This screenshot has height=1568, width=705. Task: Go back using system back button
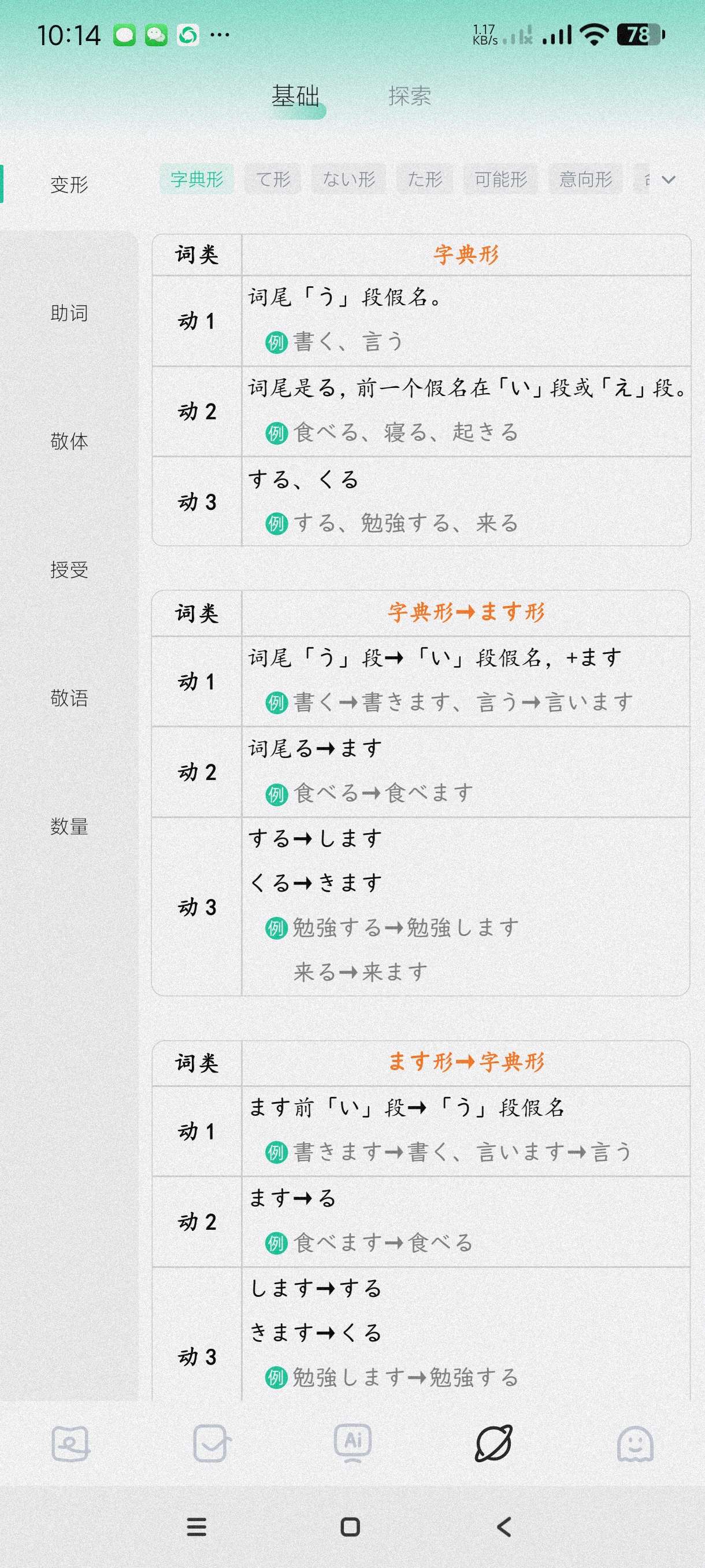coord(504,1526)
